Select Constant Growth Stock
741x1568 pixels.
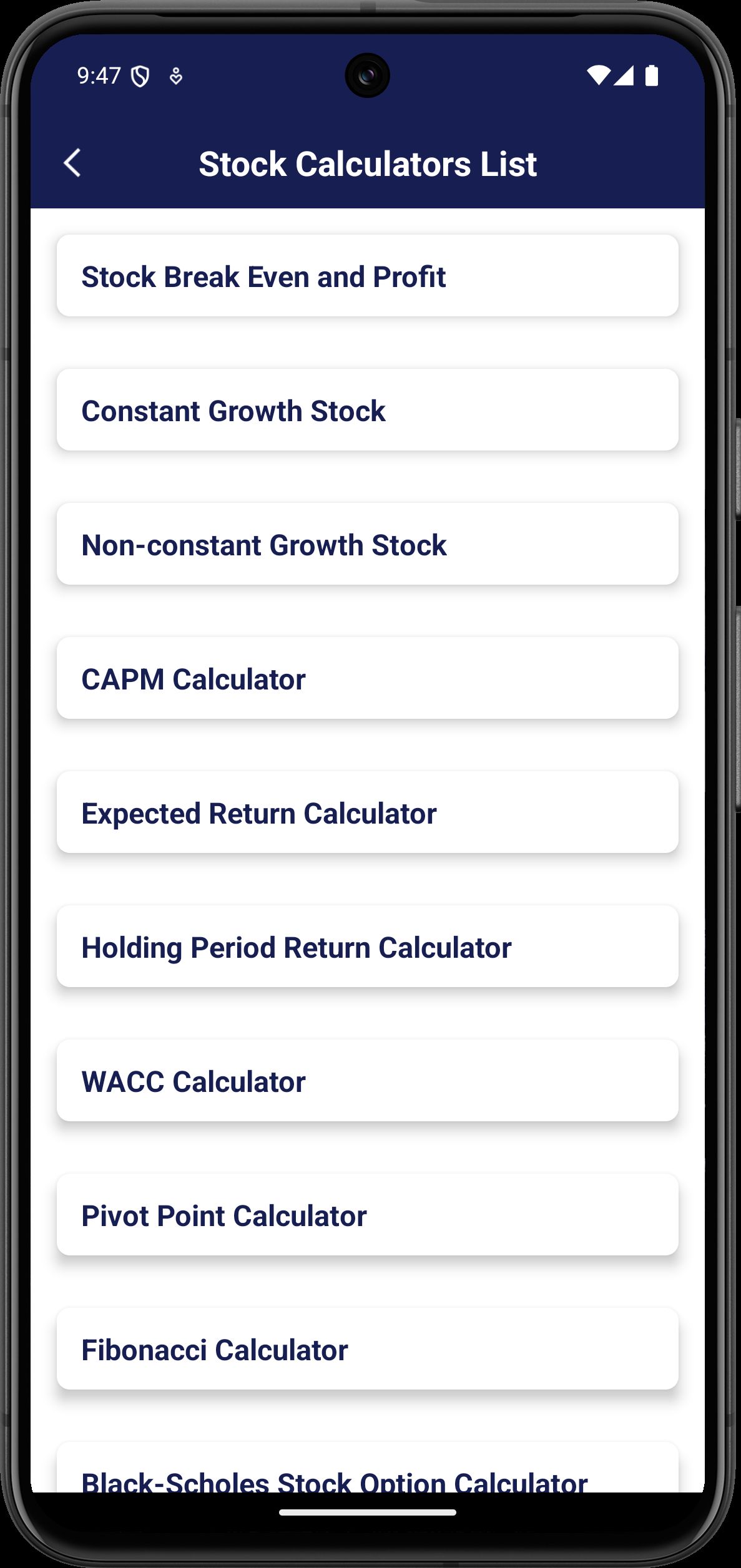pos(367,410)
